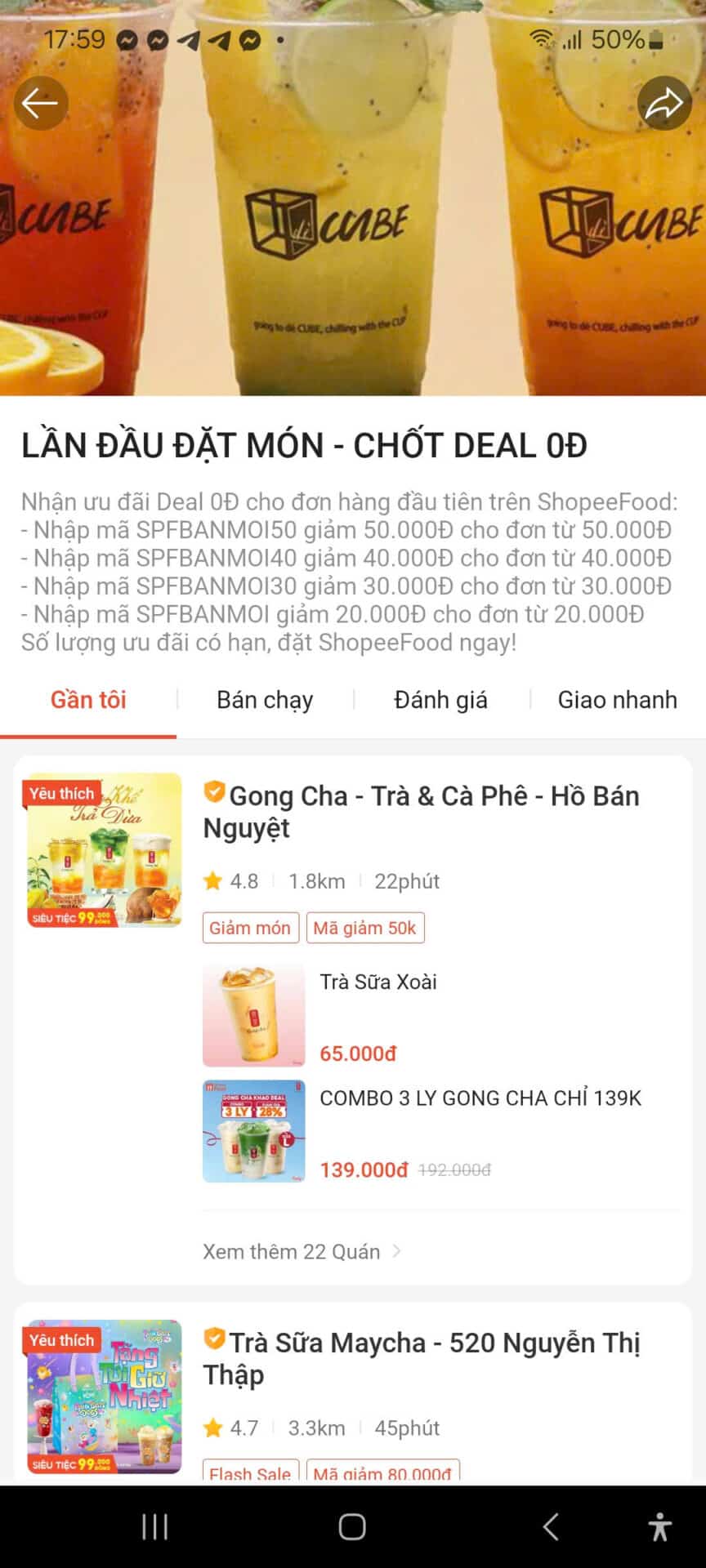
Task: Expand Xem thêm 22 Quán list
Action: [292, 1251]
